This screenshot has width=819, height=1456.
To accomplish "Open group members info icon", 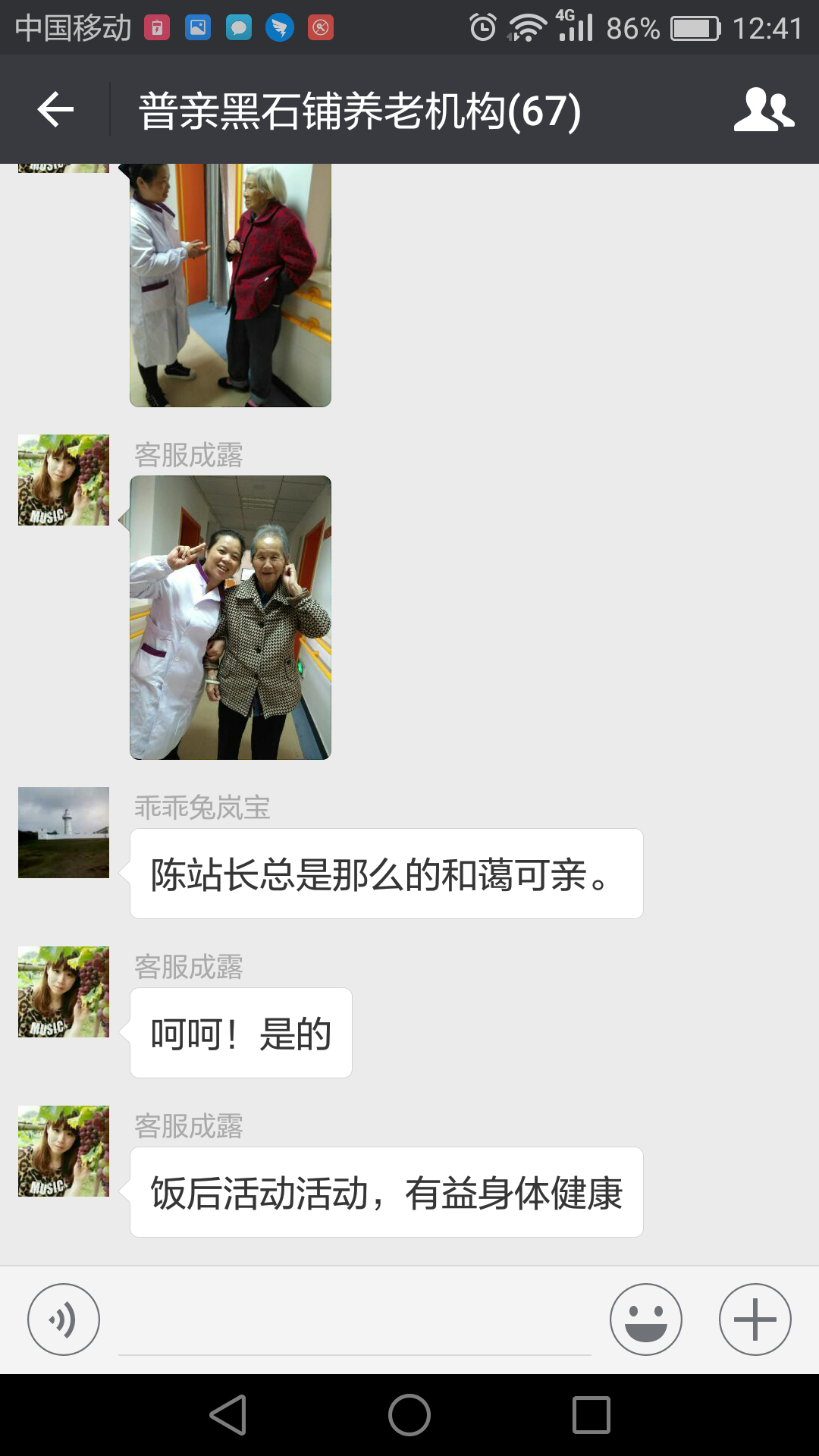I will click(764, 110).
